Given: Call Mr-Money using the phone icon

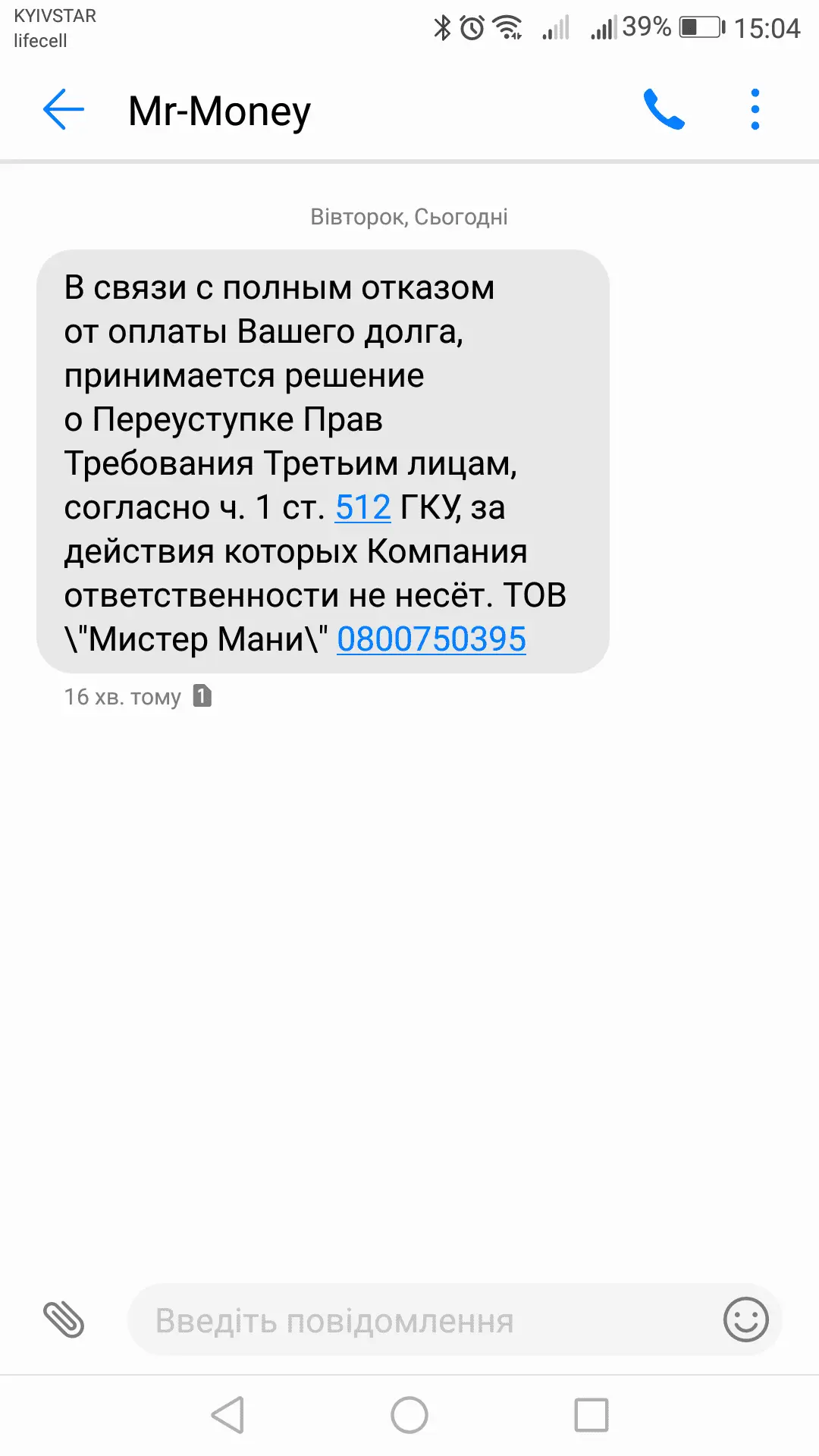Looking at the screenshot, I should click(664, 110).
